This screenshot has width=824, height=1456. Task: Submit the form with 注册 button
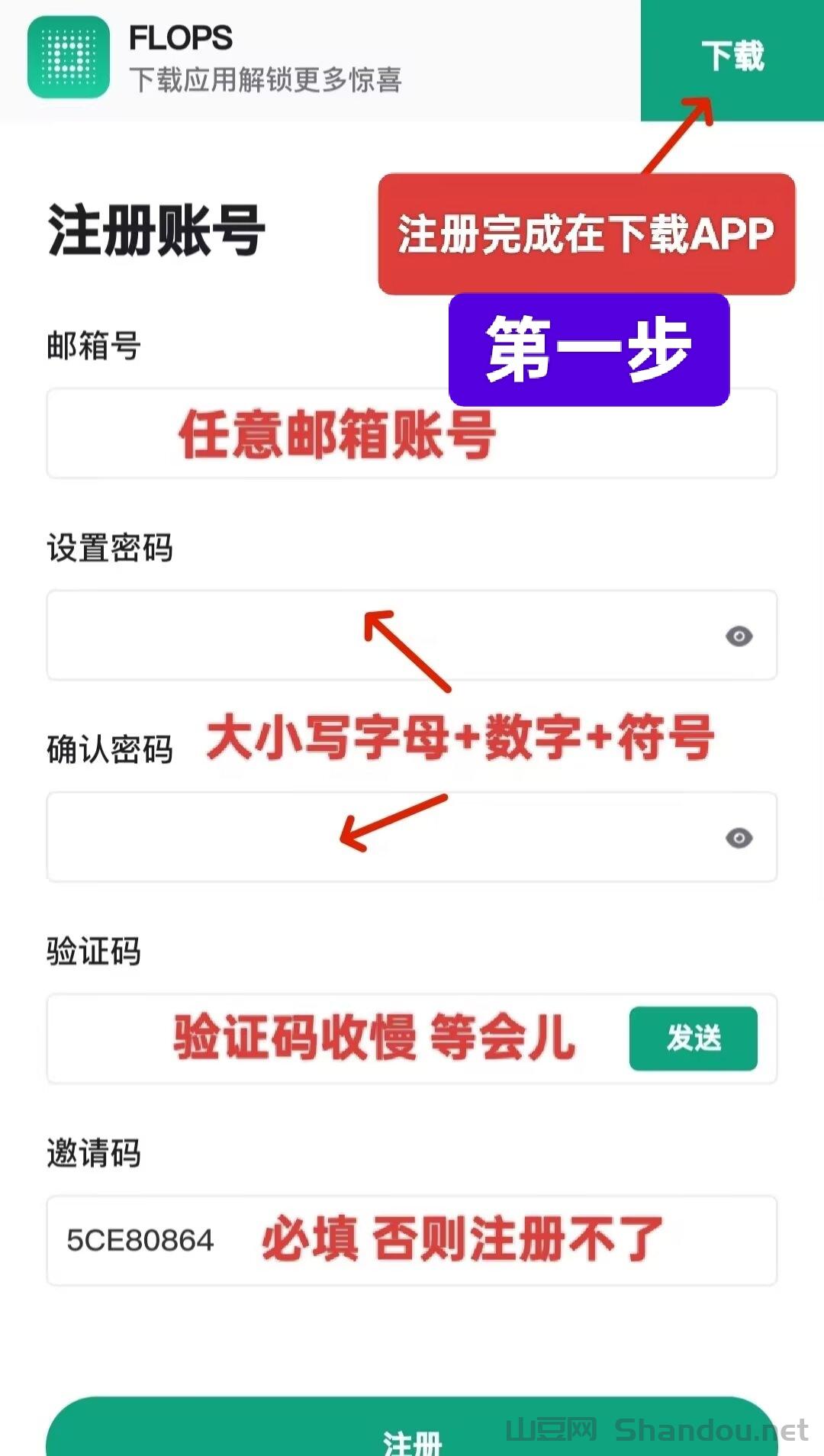412,1435
